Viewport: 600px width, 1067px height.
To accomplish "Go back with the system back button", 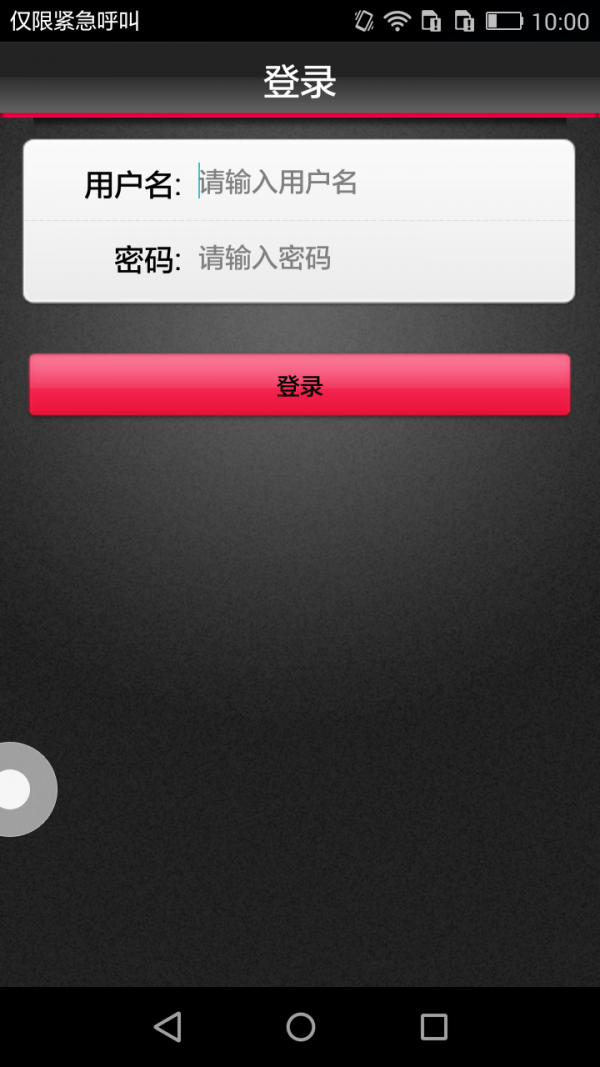I will click(x=167, y=1026).
